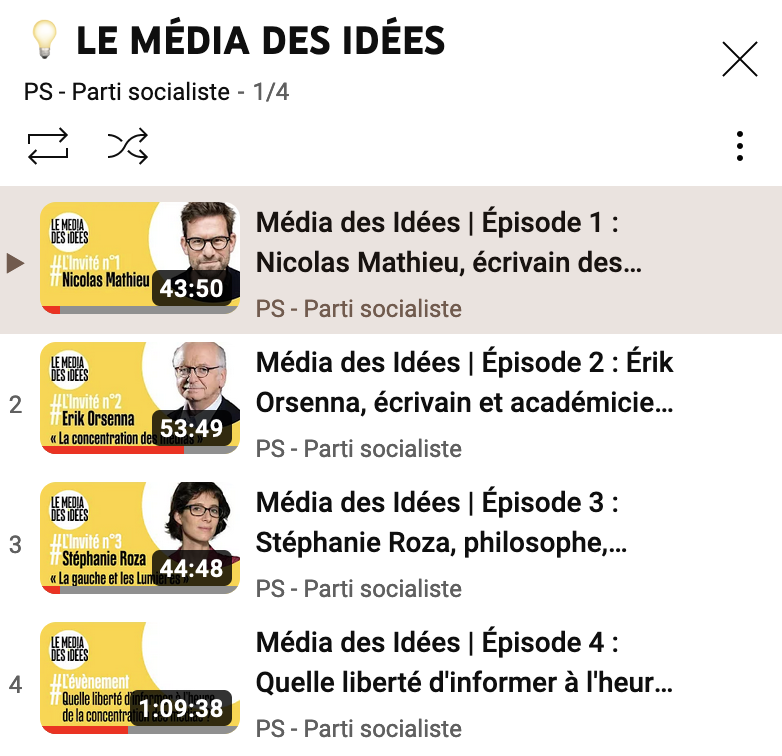Play Épisode 1 with Nicolas Mathieu

click(448, 242)
